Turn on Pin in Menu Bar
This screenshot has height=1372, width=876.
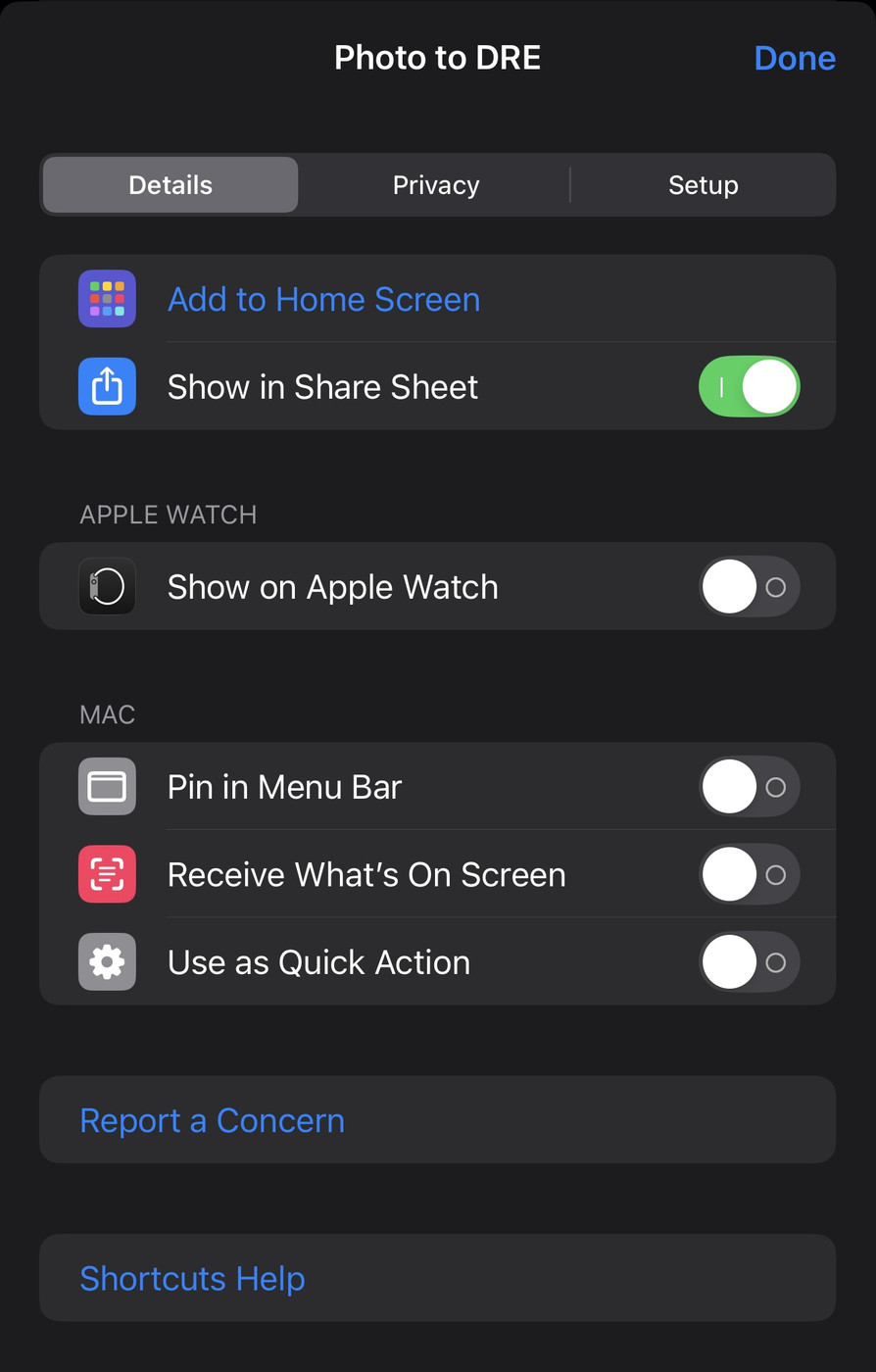click(749, 787)
